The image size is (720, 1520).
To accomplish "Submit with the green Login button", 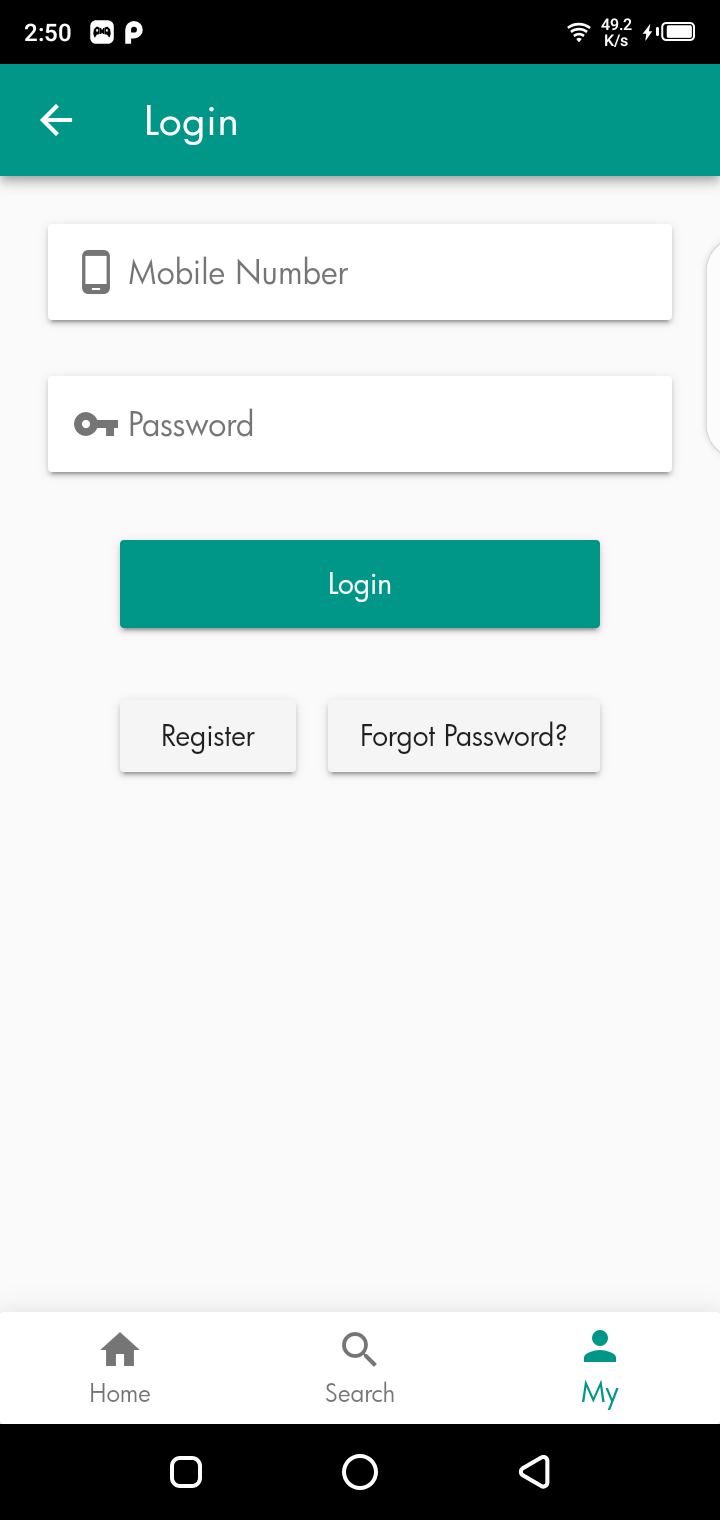I will click(360, 584).
